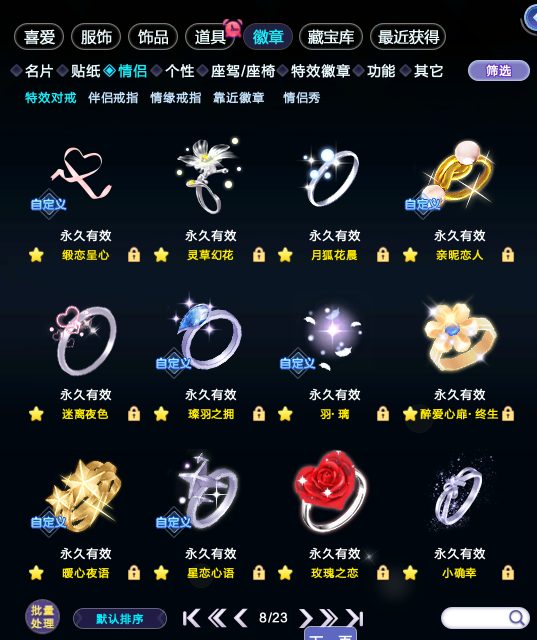Open the 道具 tab
Viewport: 537px width, 640px height.
tap(210, 37)
